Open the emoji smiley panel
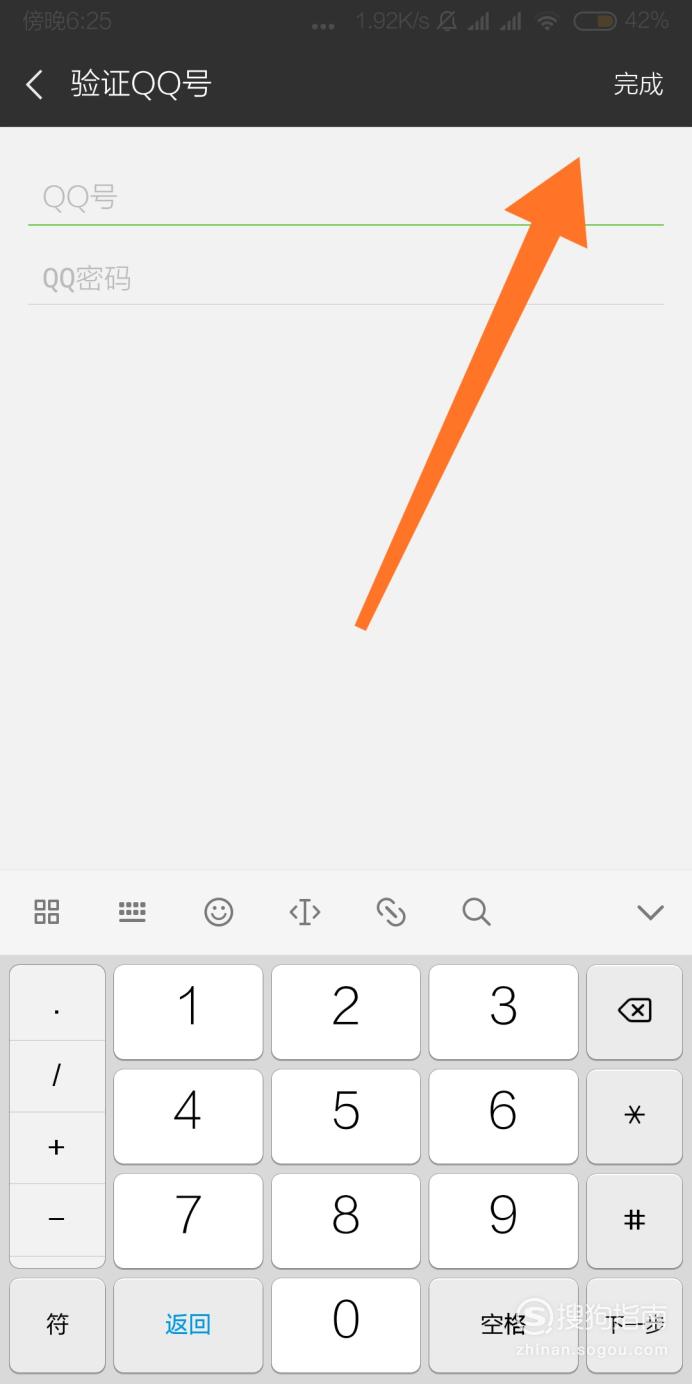 point(218,911)
